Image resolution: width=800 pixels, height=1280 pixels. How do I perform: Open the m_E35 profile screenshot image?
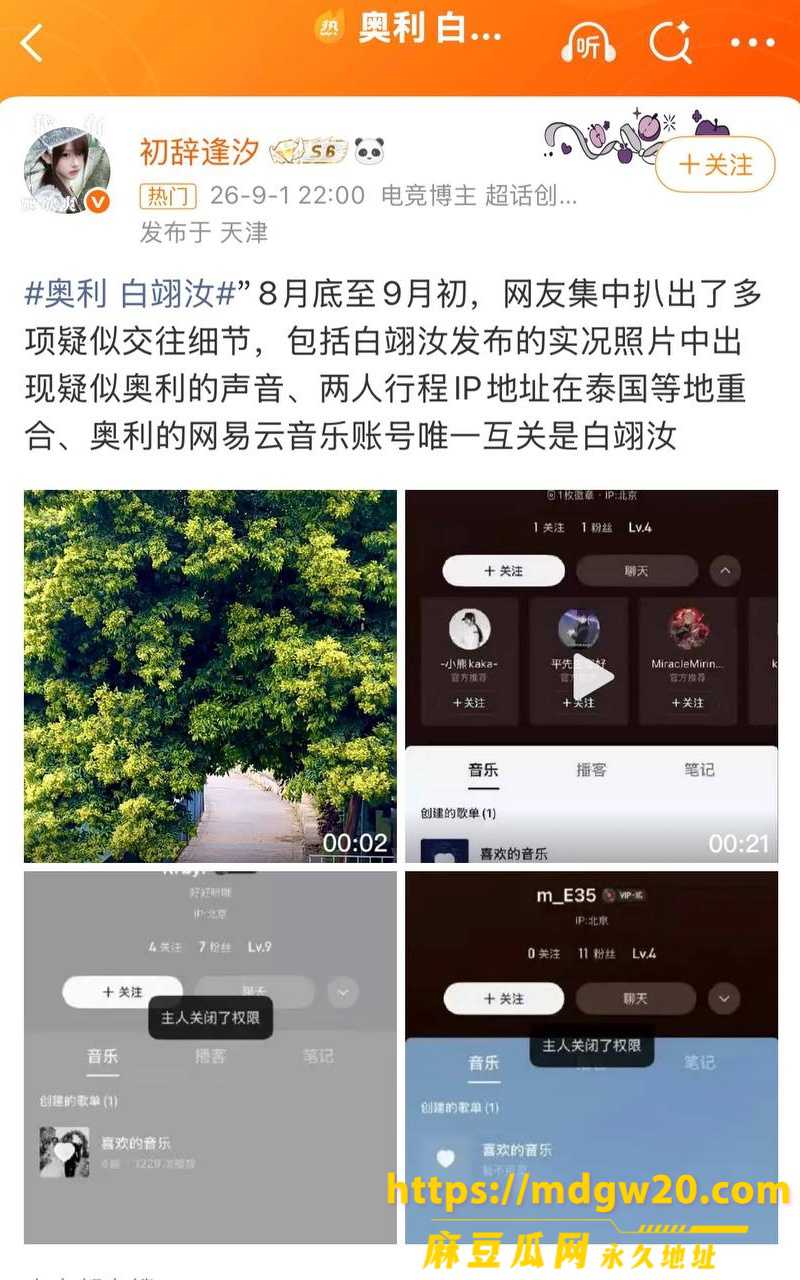pos(591,1057)
